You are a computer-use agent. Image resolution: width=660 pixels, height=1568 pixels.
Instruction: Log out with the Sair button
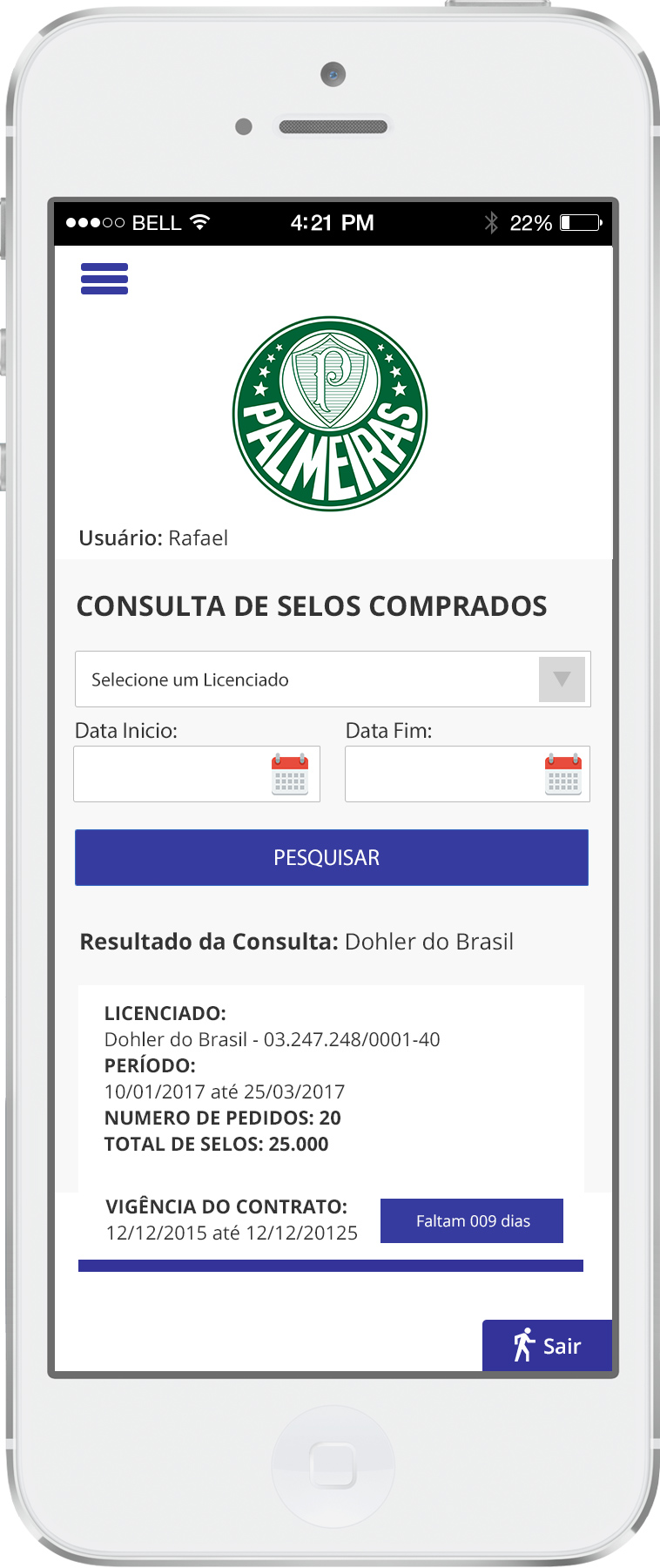coord(547,1346)
